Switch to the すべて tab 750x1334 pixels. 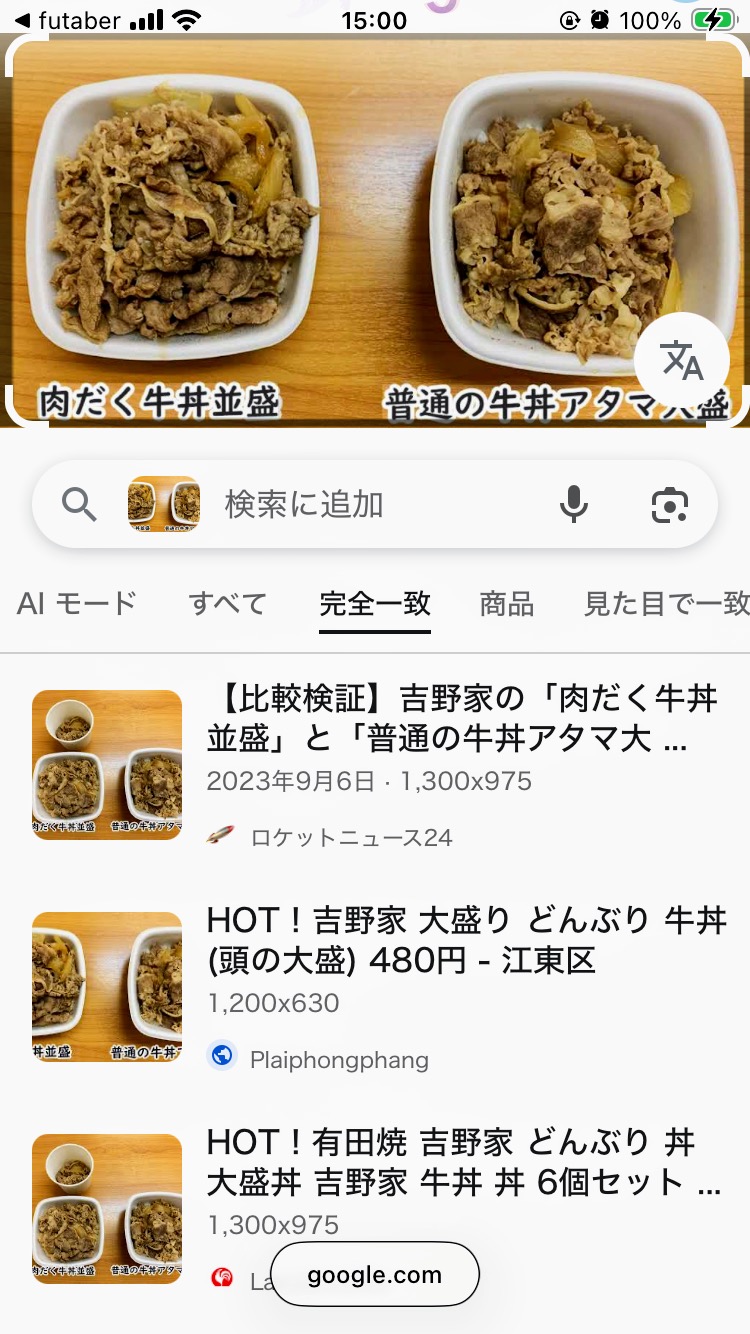(x=228, y=604)
